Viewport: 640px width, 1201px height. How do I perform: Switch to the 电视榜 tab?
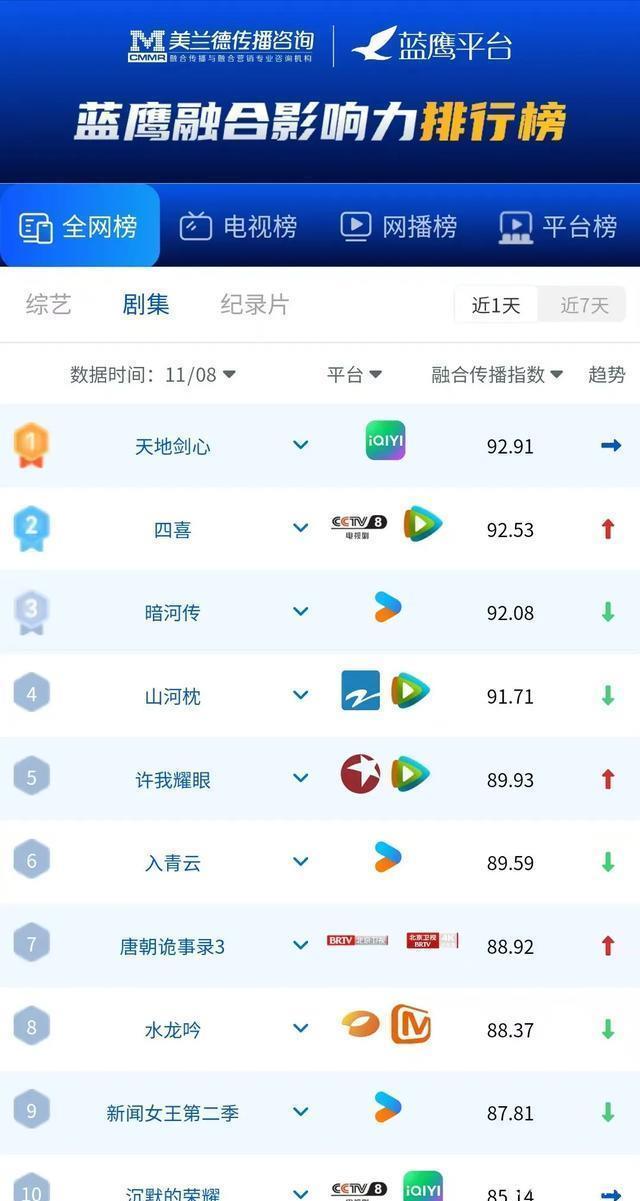(x=239, y=227)
